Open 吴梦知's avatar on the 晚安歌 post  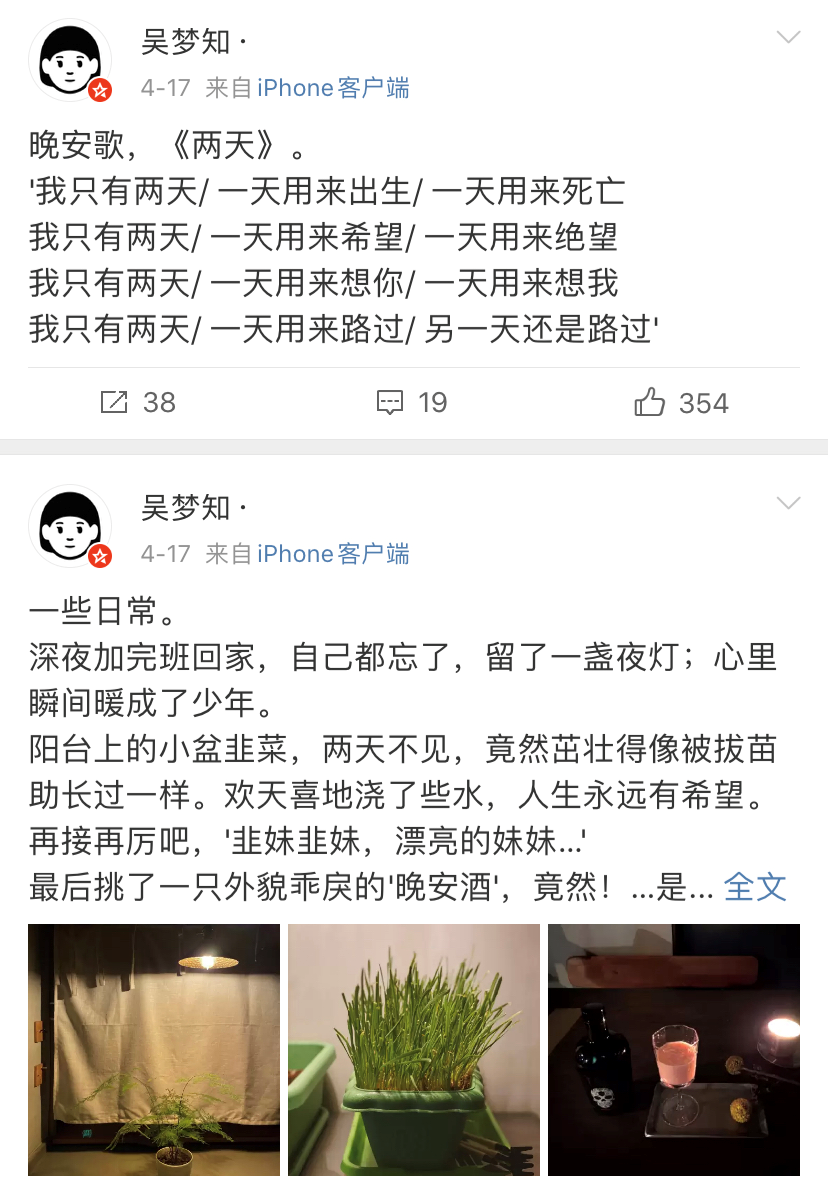point(70,60)
